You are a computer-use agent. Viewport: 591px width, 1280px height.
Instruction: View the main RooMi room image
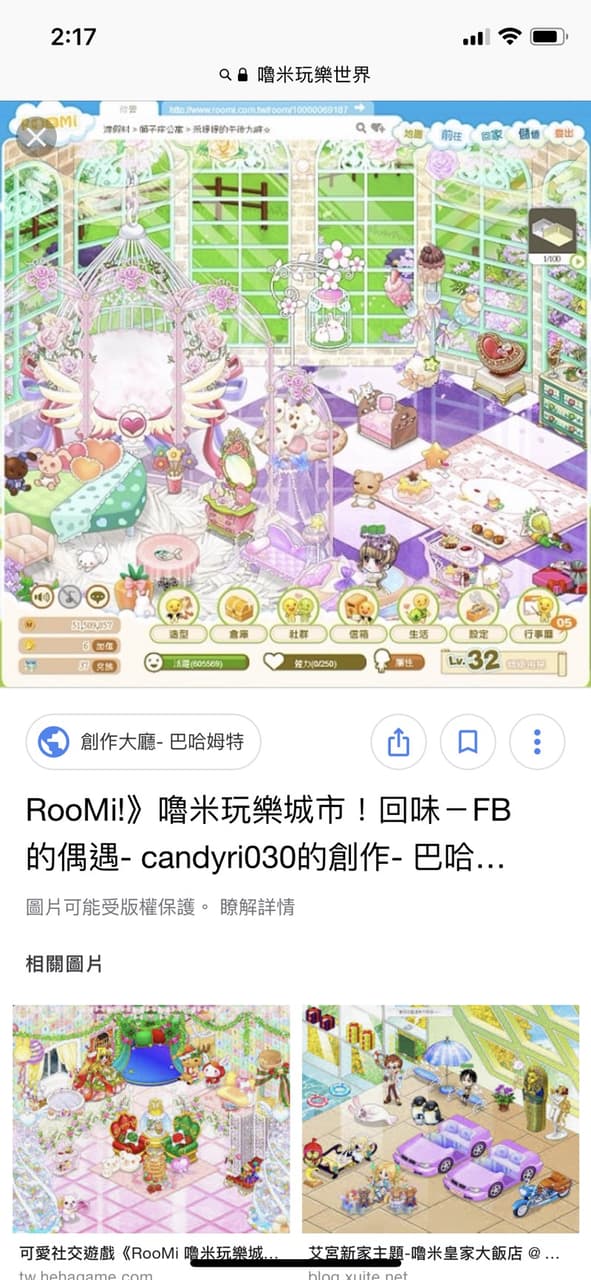tap(295, 393)
